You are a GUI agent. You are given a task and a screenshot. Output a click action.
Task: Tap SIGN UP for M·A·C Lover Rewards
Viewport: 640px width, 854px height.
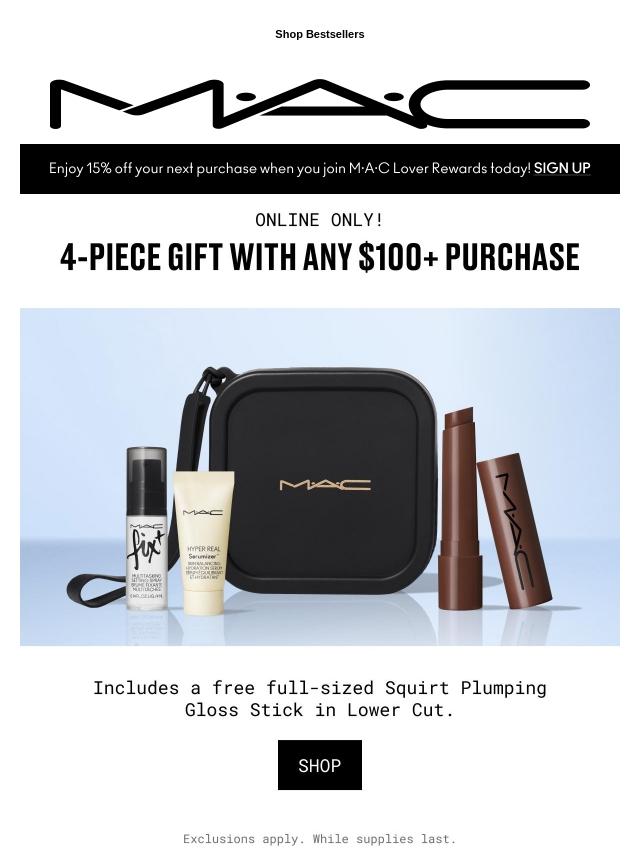[x=561, y=168]
